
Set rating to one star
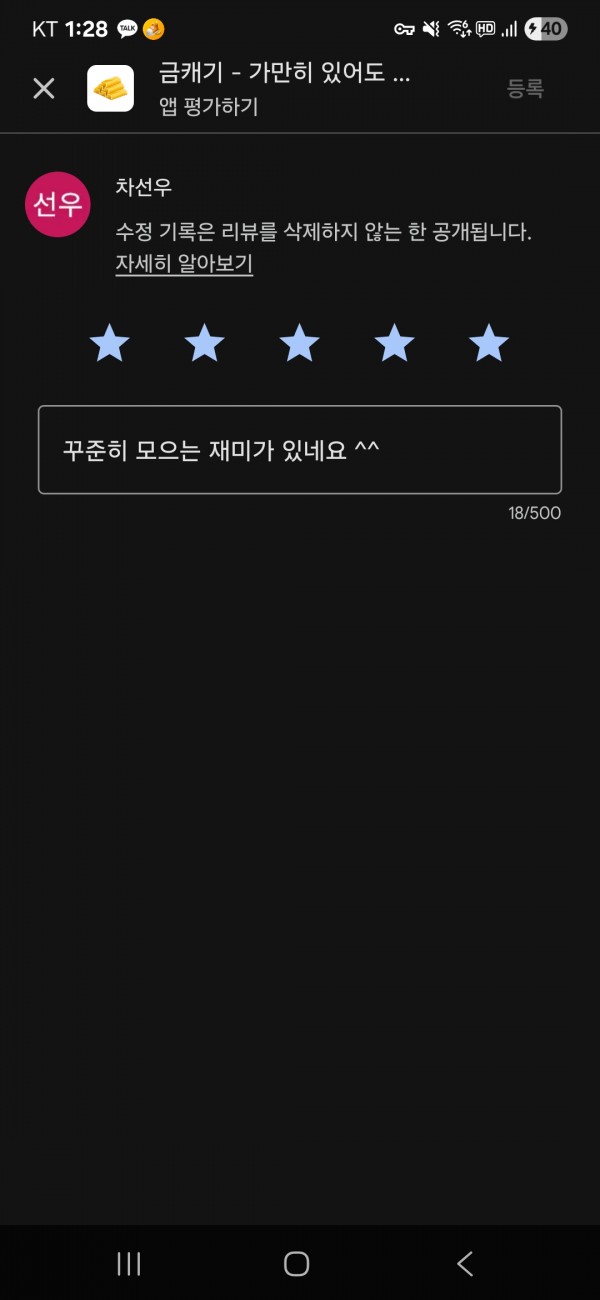tap(110, 343)
